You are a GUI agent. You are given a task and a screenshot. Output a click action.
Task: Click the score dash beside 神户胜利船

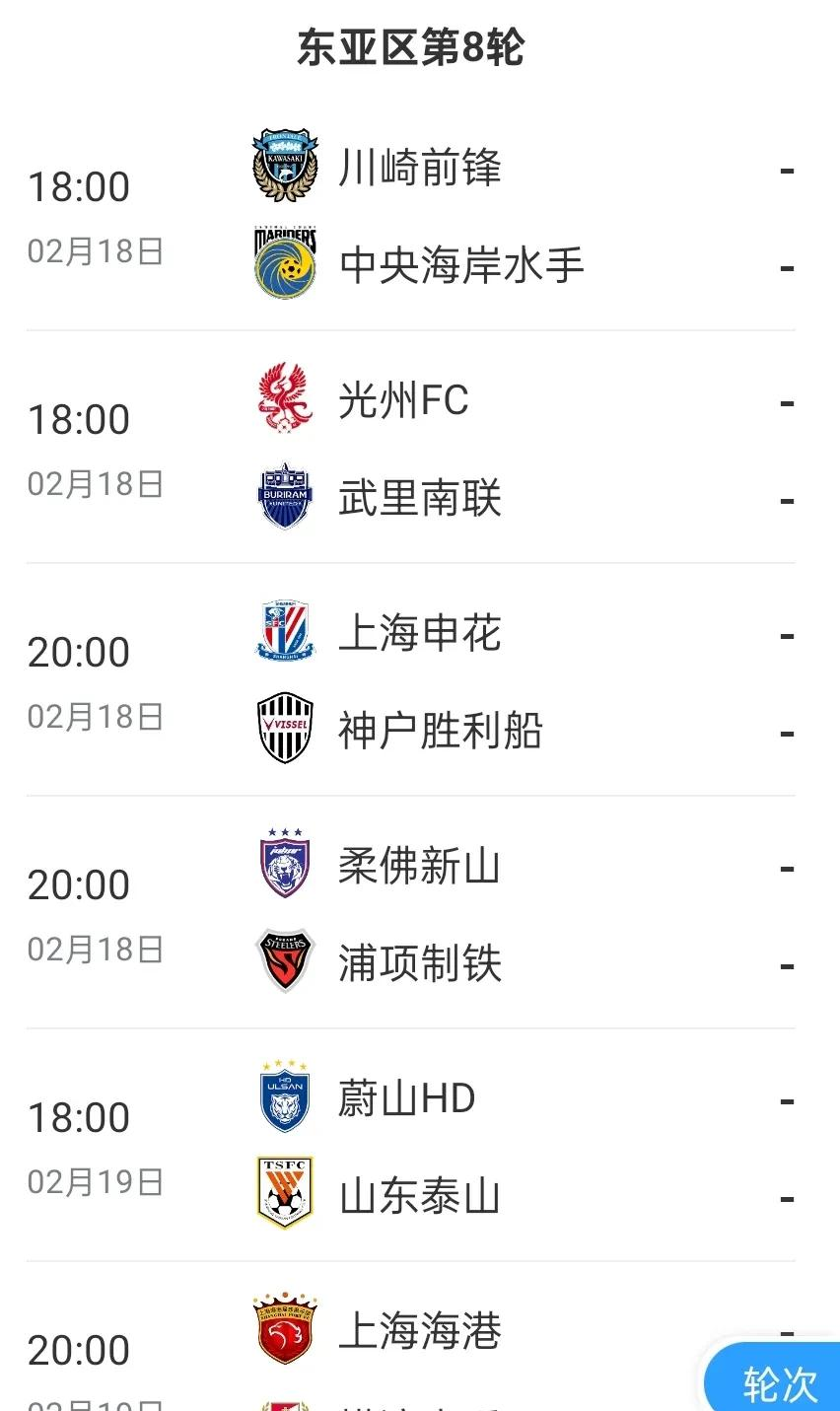(x=786, y=734)
